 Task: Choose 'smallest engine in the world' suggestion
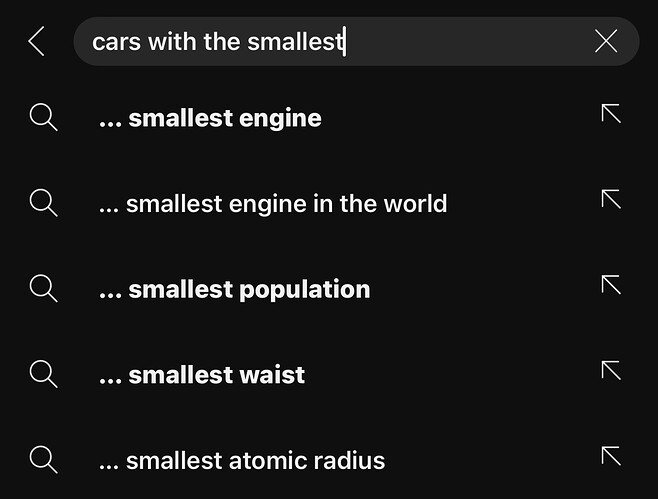[272, 204]
